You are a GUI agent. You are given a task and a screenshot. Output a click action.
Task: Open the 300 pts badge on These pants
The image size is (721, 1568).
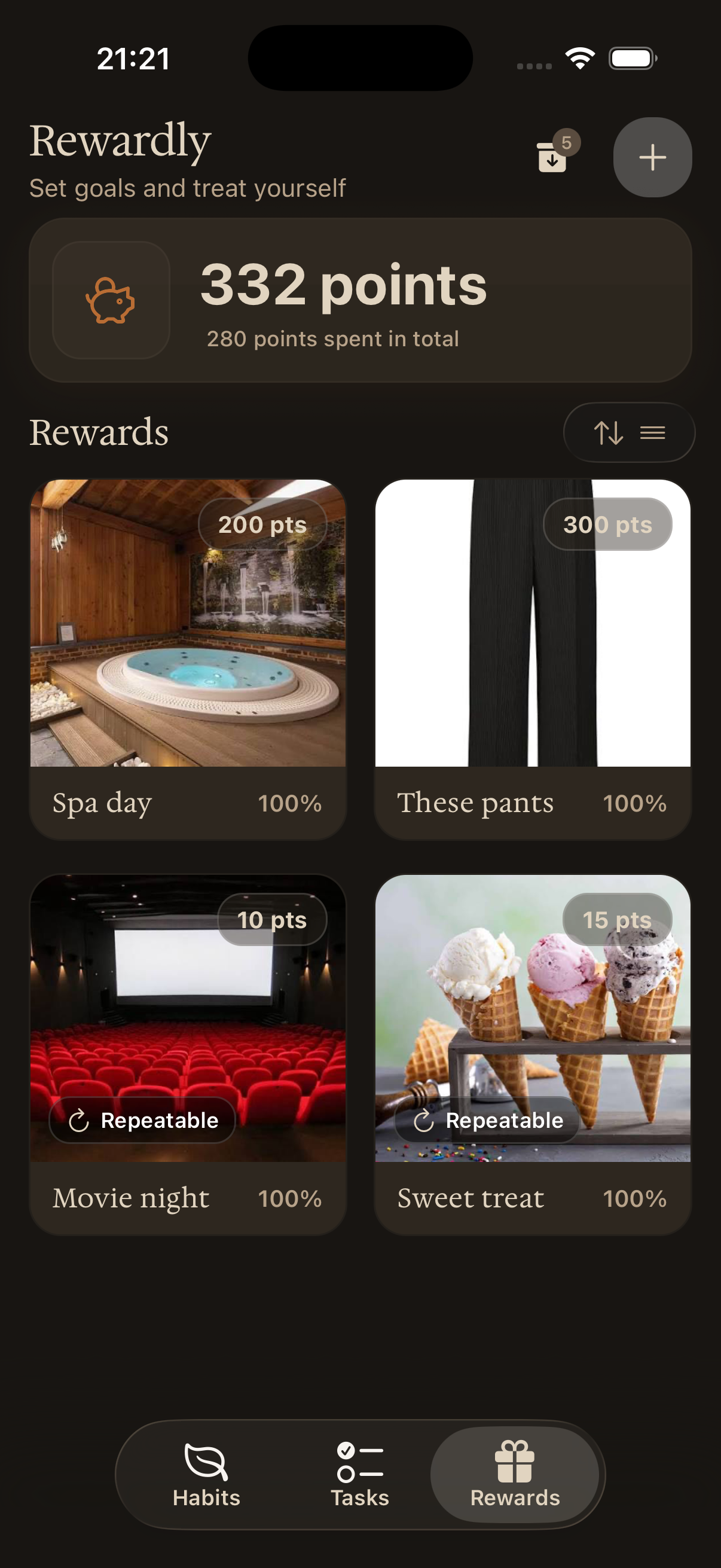pyautogui.click(x=607, y=524)
